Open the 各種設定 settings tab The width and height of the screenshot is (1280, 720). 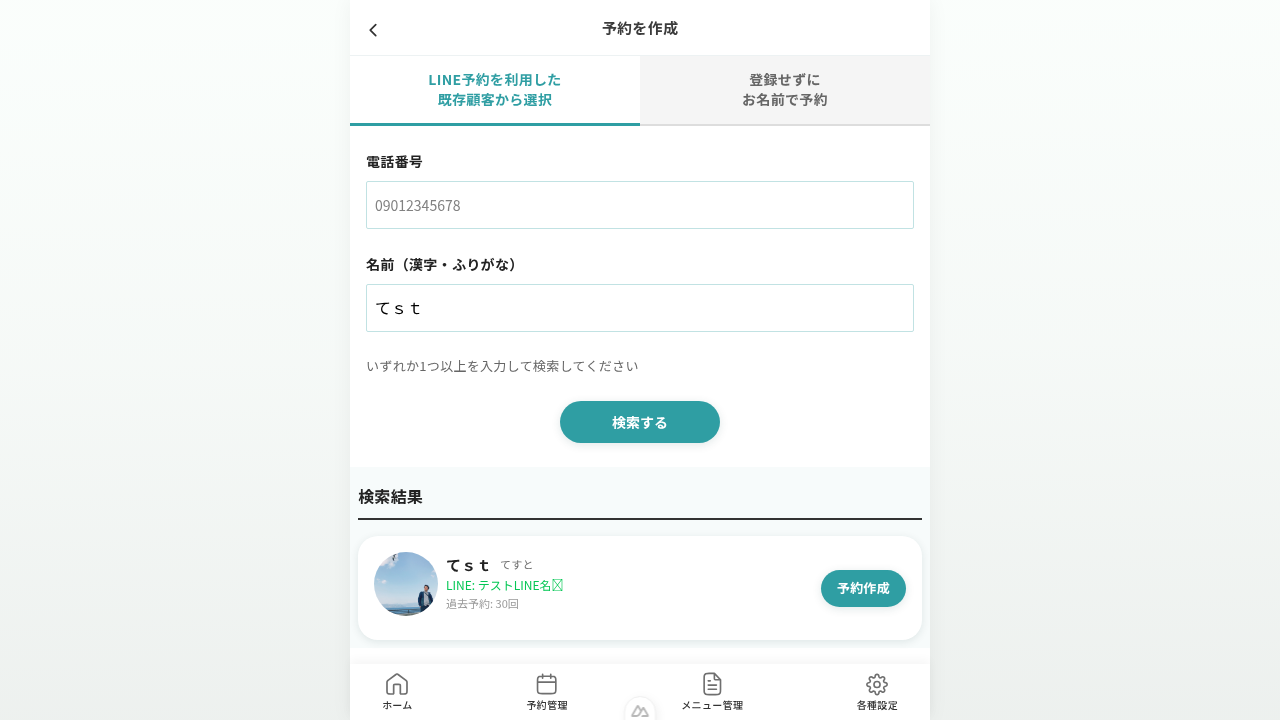(877, 691)
